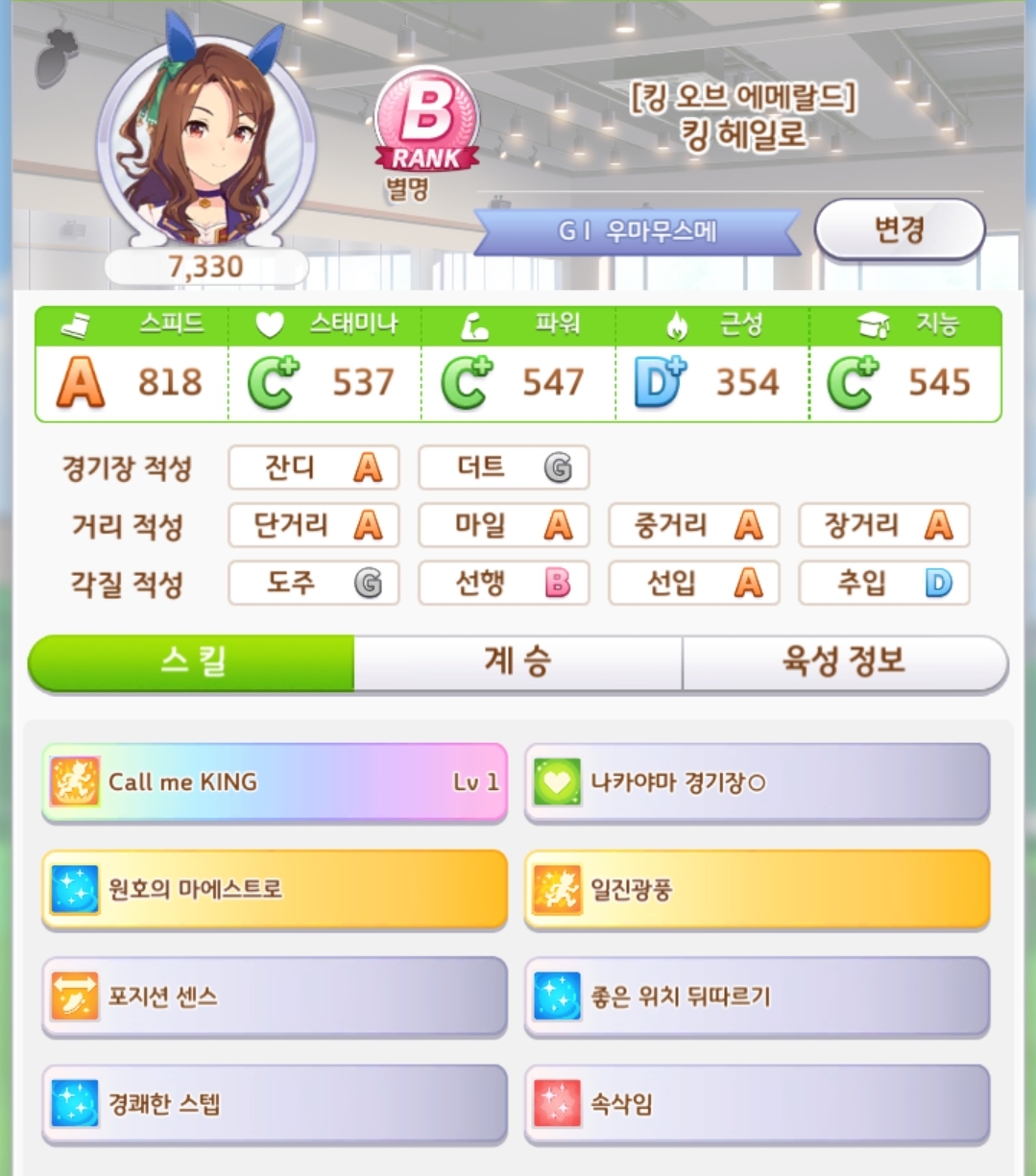Select the 스킬 tab

pyautogui.click(x=192, y=662)
